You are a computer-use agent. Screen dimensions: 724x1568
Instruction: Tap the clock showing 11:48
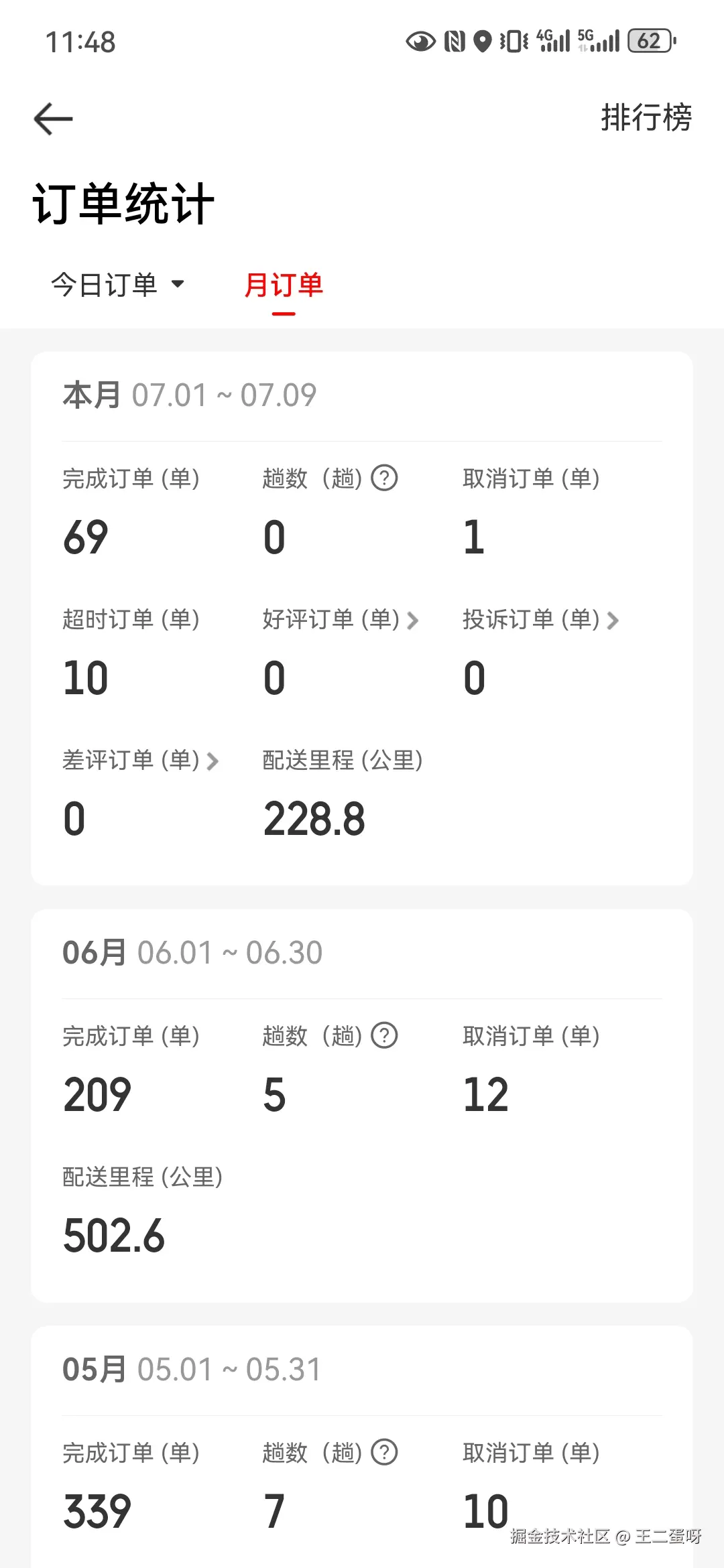pos(80,42)
